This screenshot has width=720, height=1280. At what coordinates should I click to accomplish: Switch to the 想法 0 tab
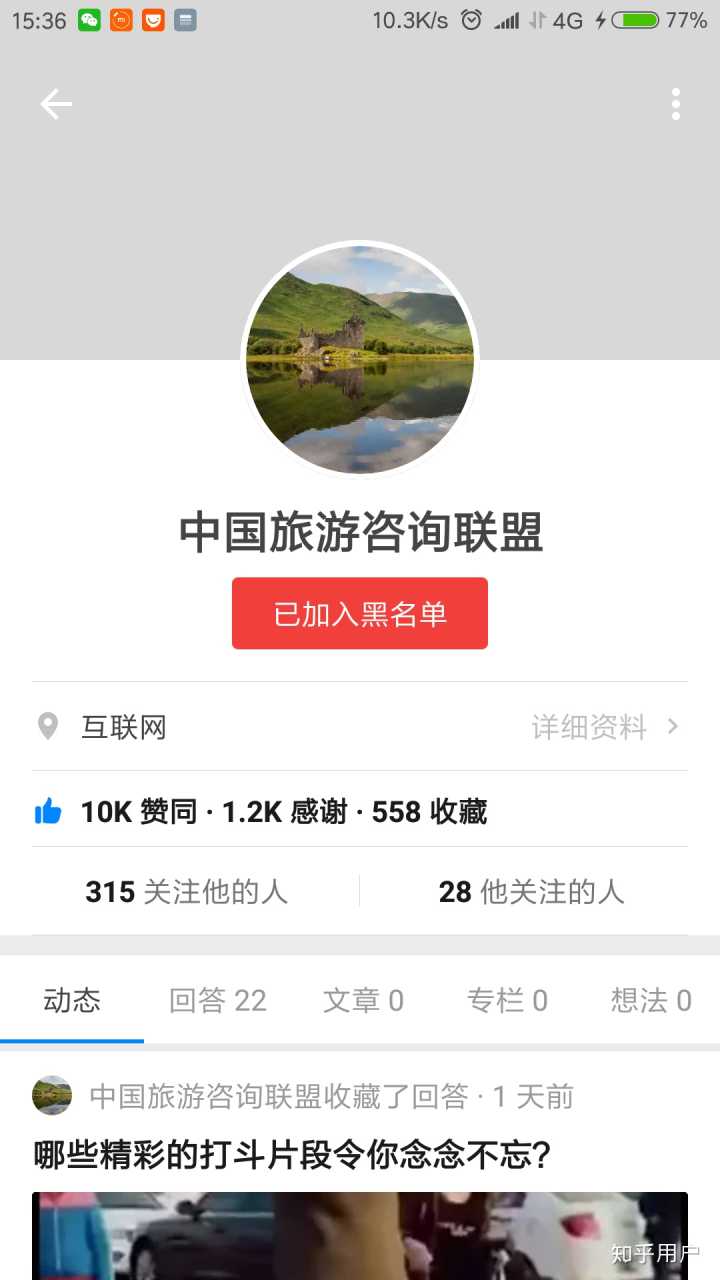coord(651,1000)
